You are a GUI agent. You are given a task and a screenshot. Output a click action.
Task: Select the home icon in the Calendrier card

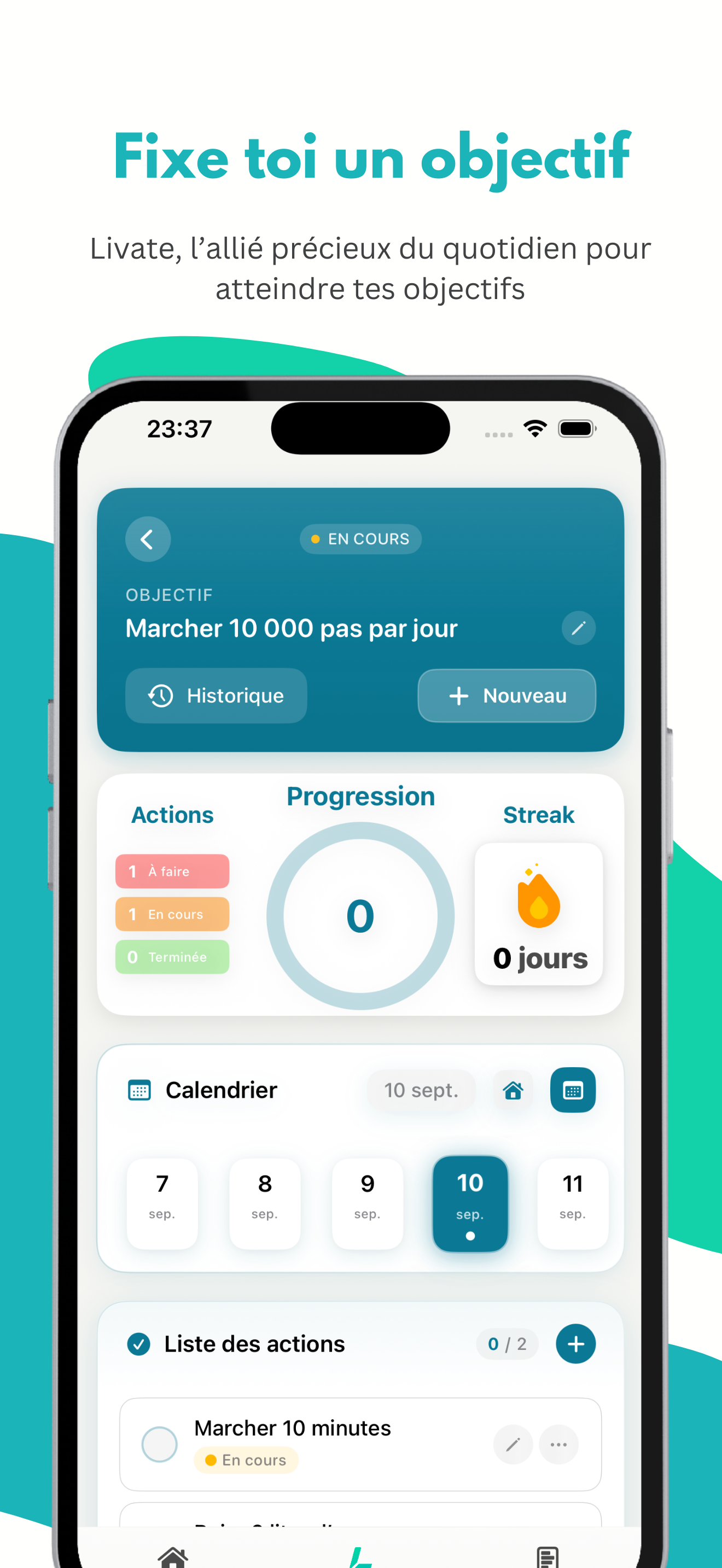coord(512,1090)
